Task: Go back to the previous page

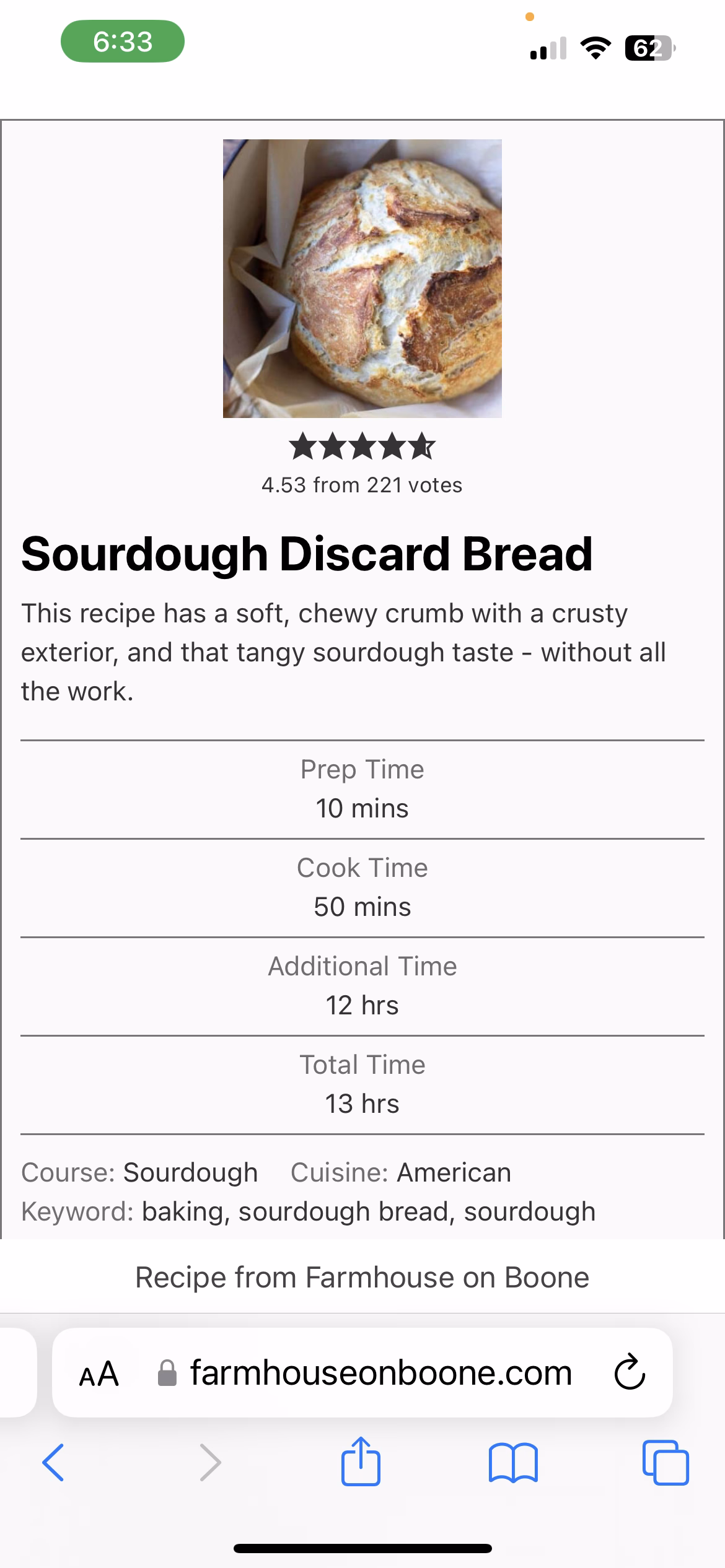Action: click(x=53, y=1463)
